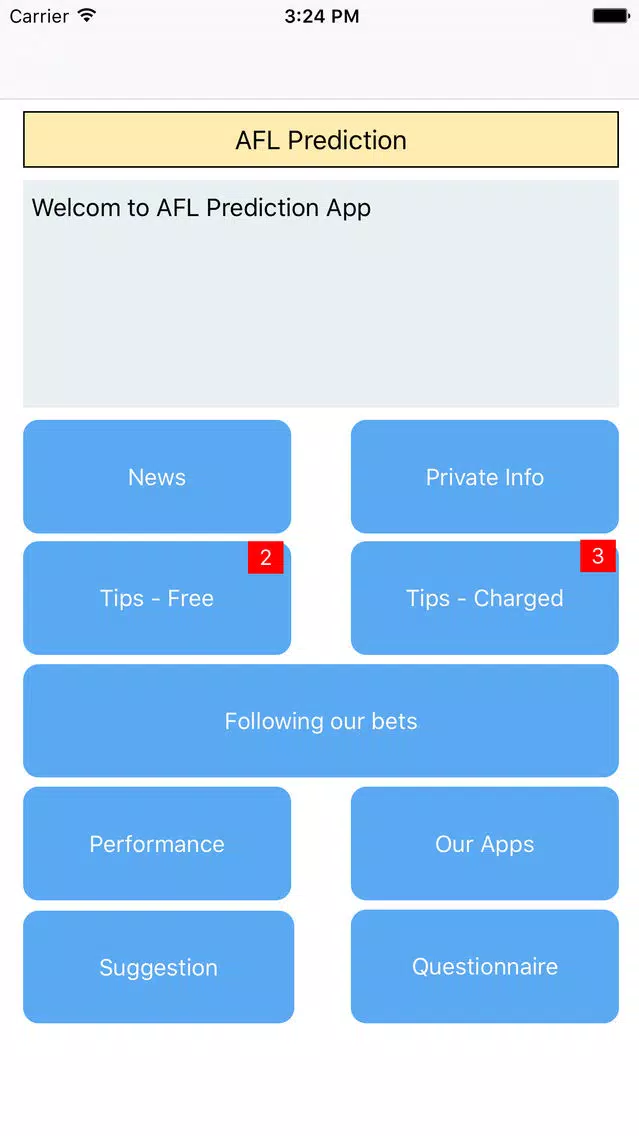Viewport: 639px width, 1136px height.
Task: Open the Suggestion form
Action: (x=159, y=967)
